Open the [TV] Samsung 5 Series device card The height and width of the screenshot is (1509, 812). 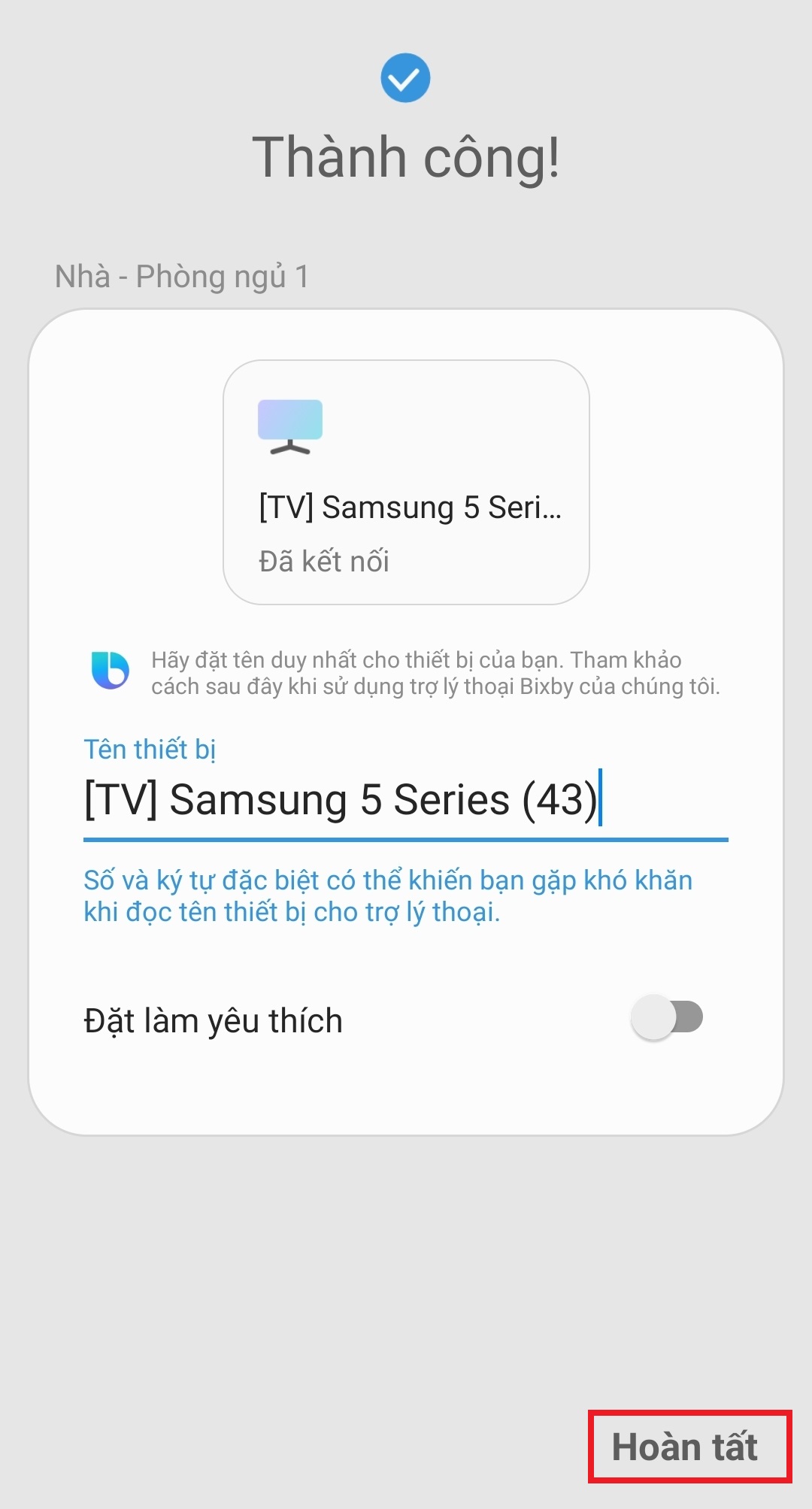[406, 482]
